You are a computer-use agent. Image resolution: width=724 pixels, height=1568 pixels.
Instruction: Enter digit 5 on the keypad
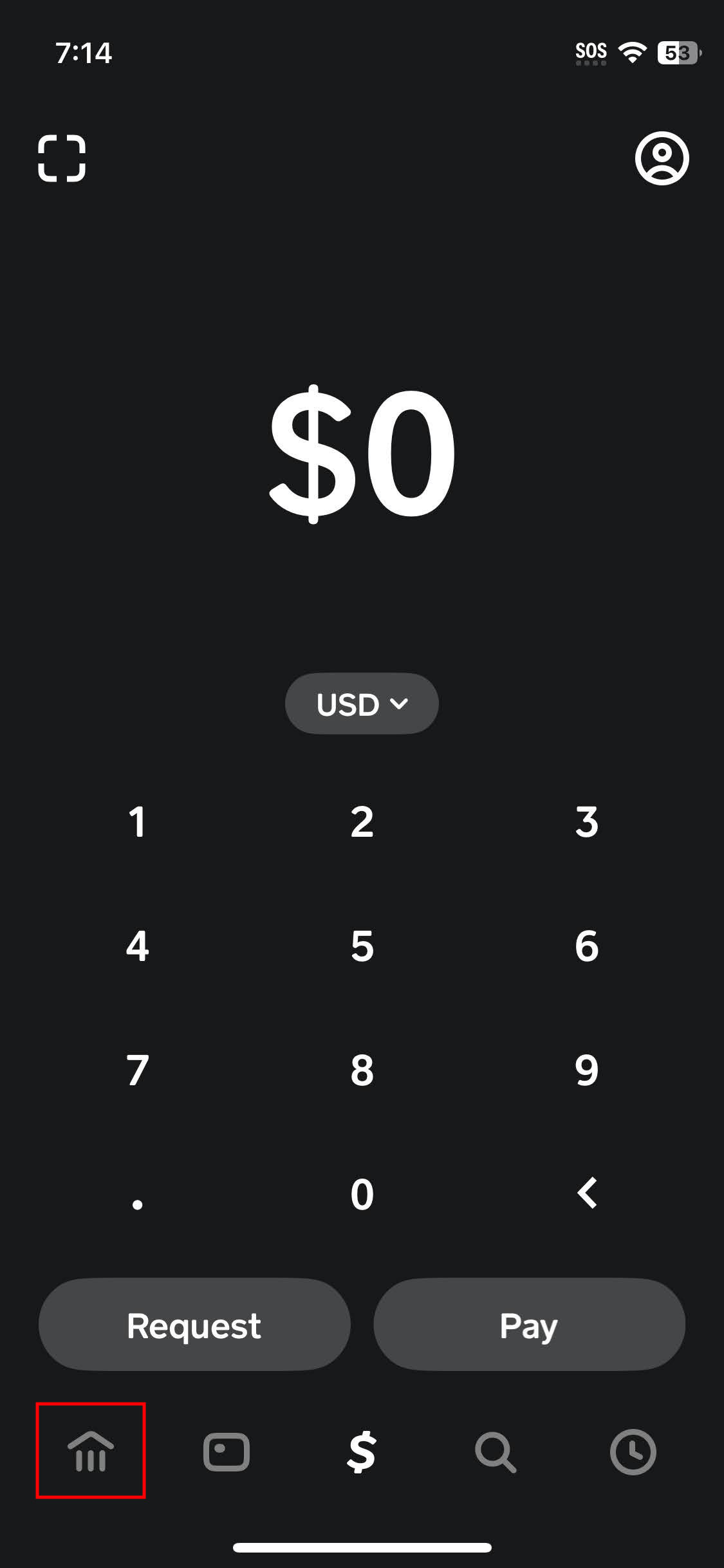point(362,946)
